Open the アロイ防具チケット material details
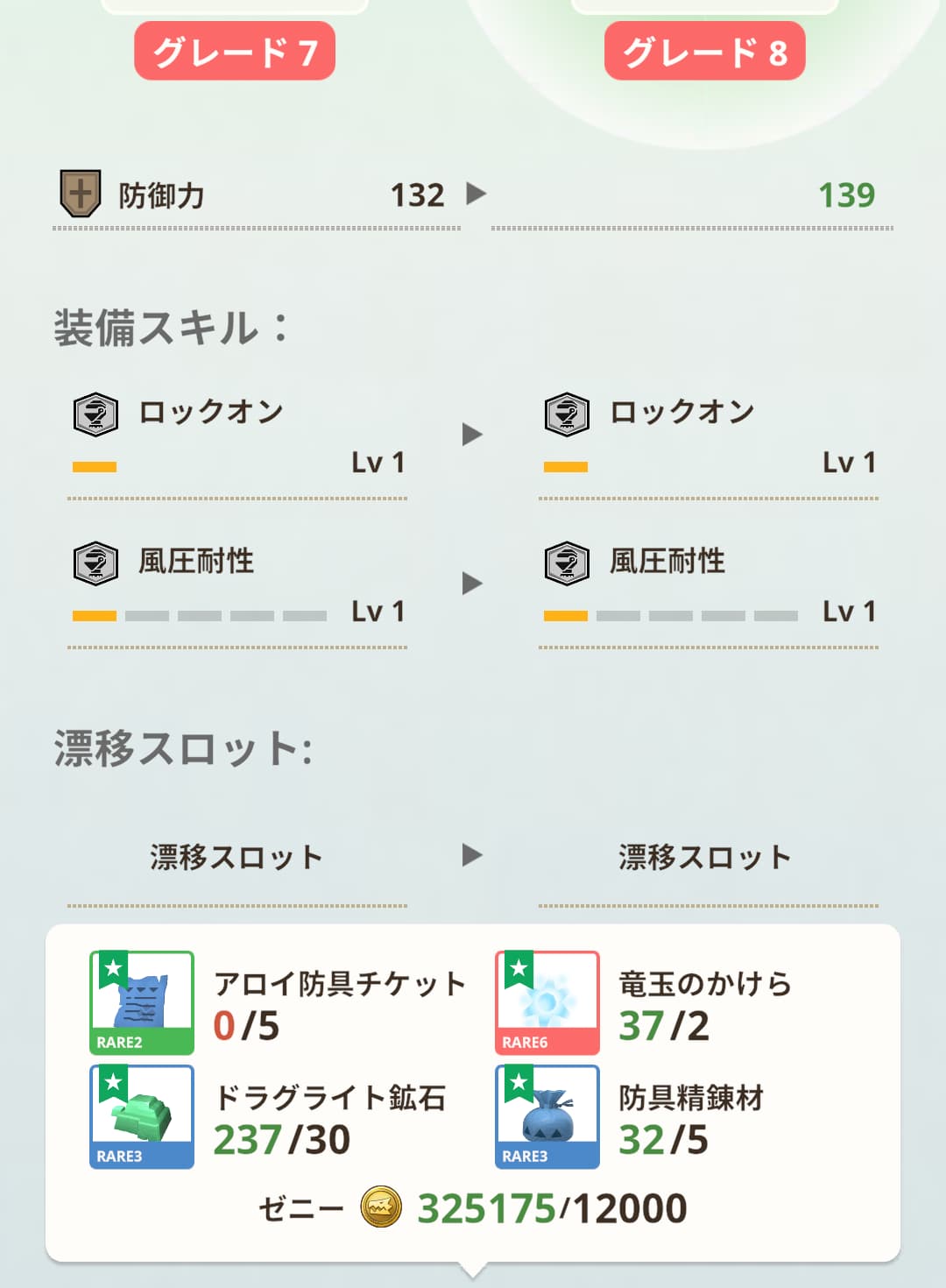 142,1002
